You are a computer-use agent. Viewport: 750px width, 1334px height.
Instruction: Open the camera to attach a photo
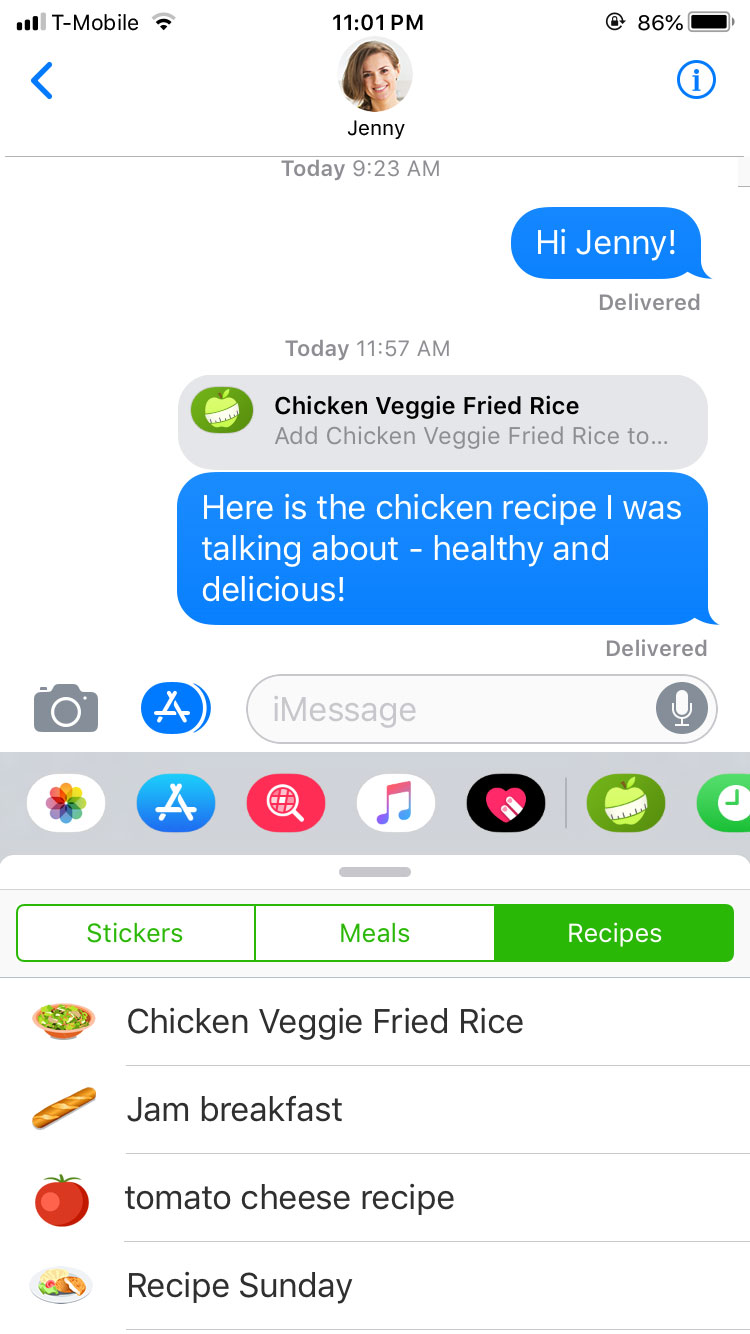[x=66, y=709]
